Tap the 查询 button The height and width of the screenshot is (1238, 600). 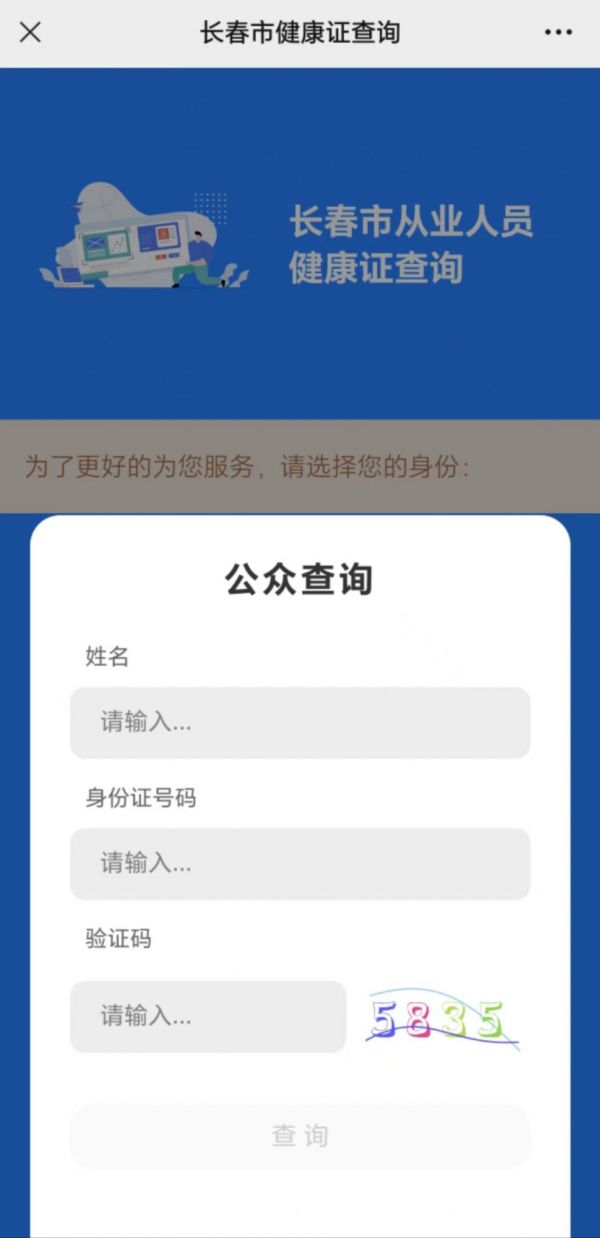tap(300, 1136)
